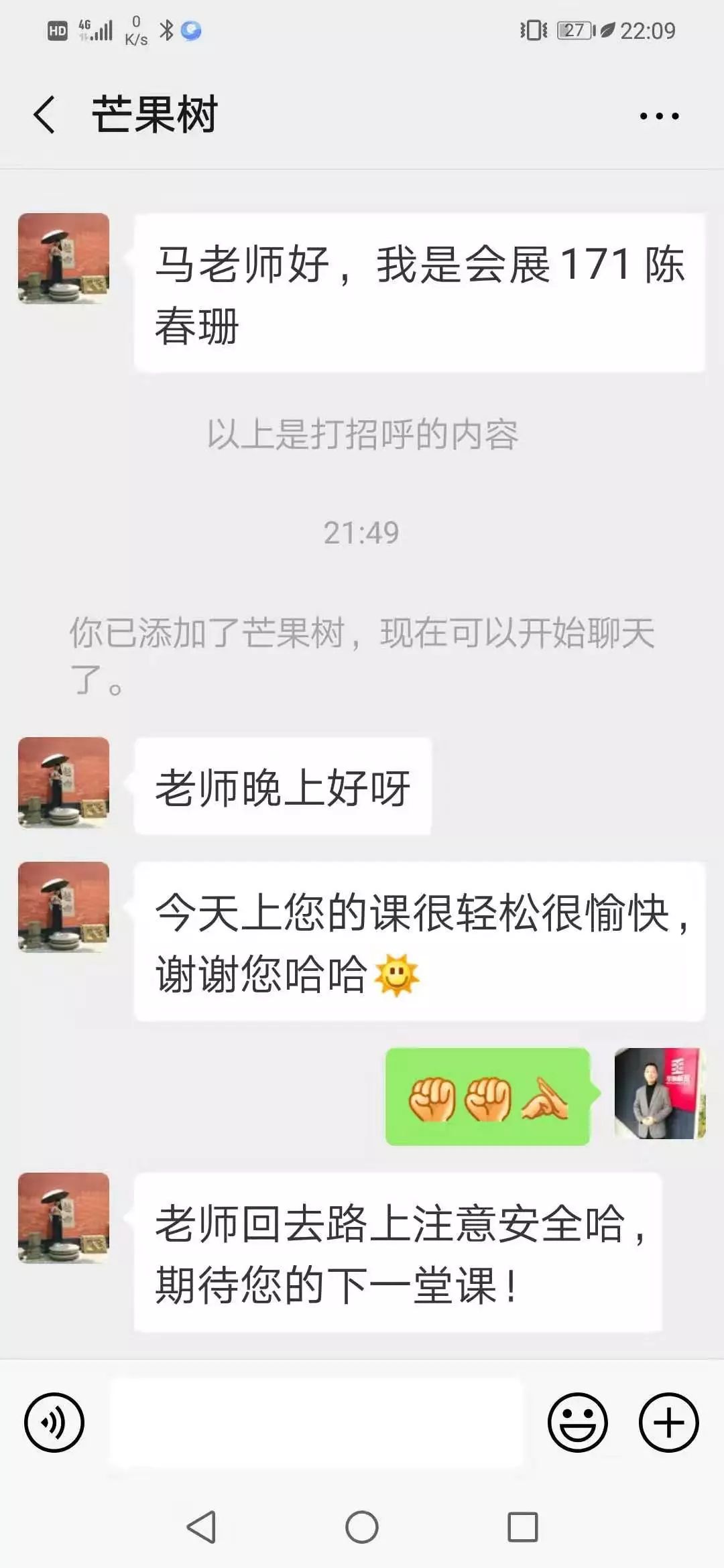Open my own profile photo avatar
724x1568 pixels.
pyautogui.click(x=660, y=1093)
